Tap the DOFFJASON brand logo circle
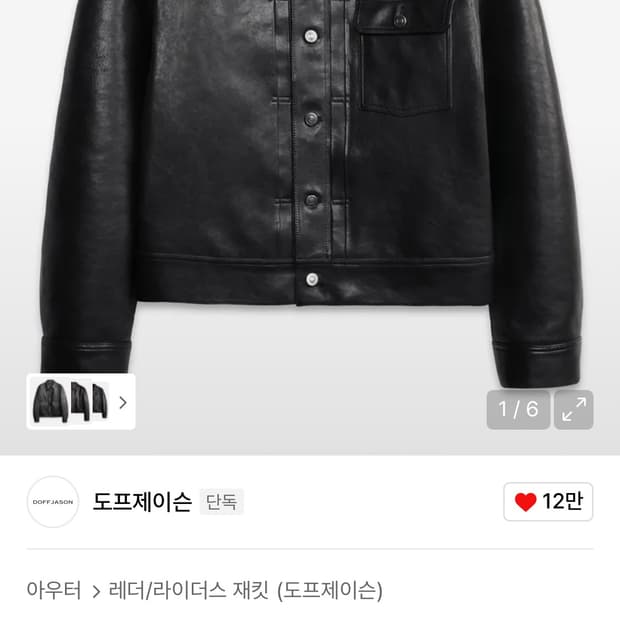 (53, 501)
